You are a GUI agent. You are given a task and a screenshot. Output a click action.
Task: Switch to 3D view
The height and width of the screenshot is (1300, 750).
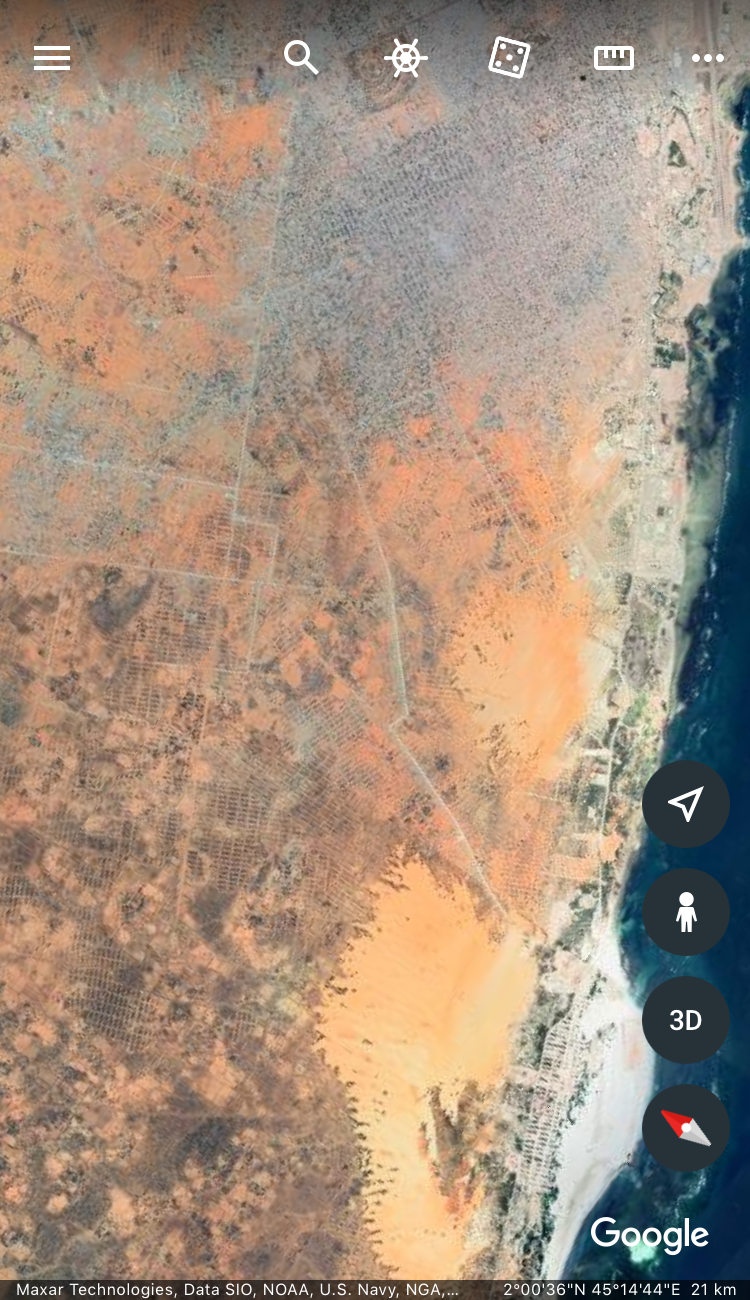pos(686,1020)
